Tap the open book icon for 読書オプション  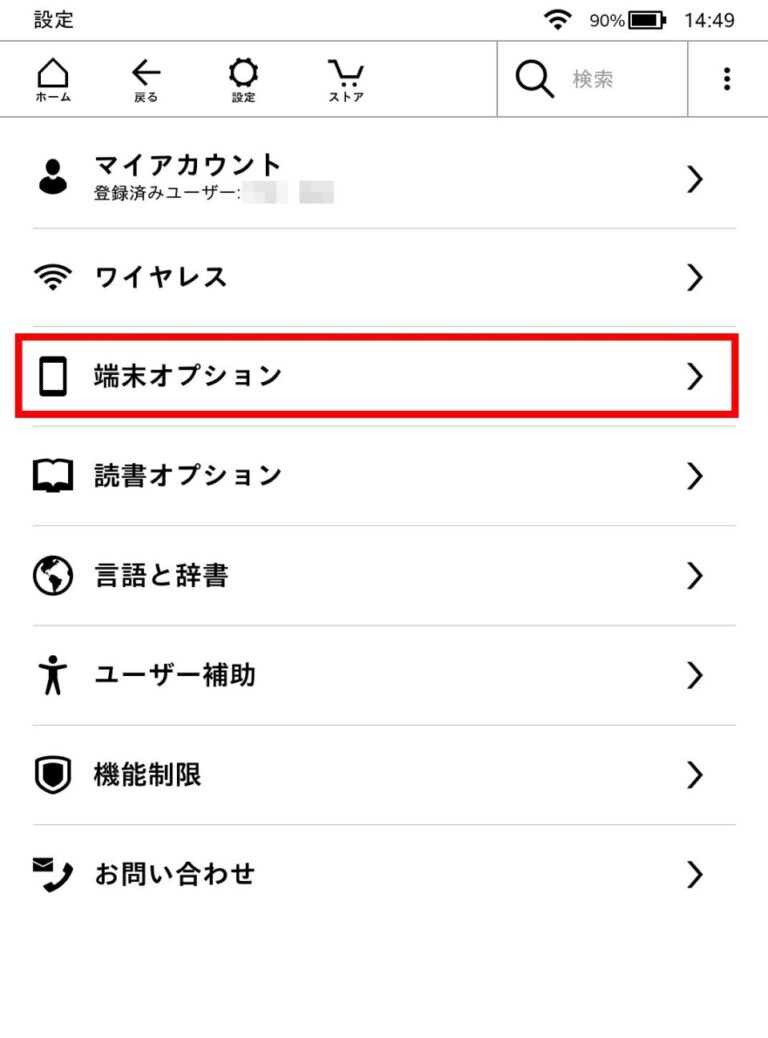tap(52, 476)
